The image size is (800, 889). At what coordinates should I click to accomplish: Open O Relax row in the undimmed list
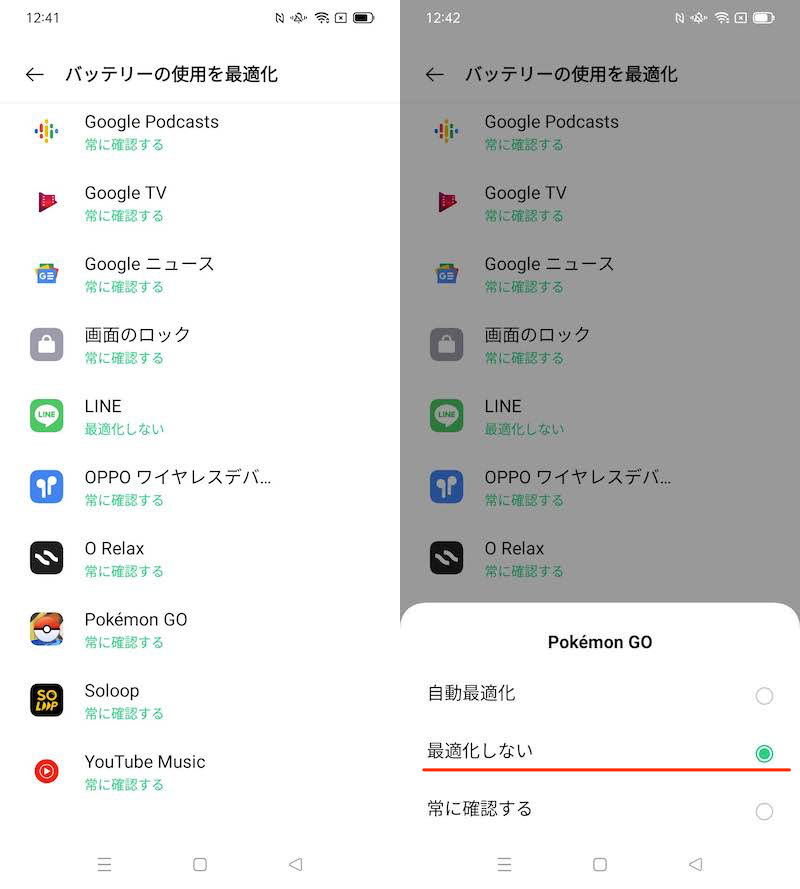pos(200,558)
